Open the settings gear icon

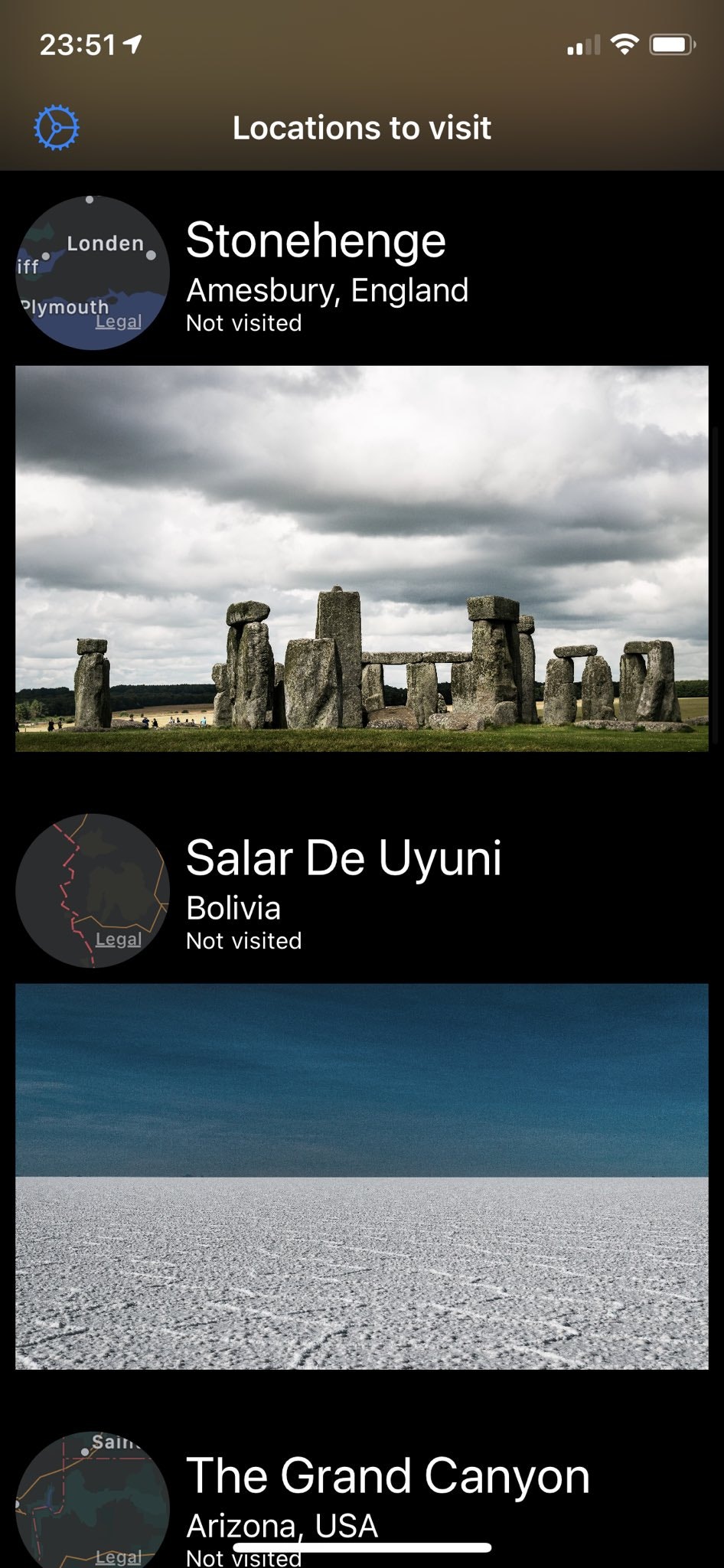coord(57,128)
